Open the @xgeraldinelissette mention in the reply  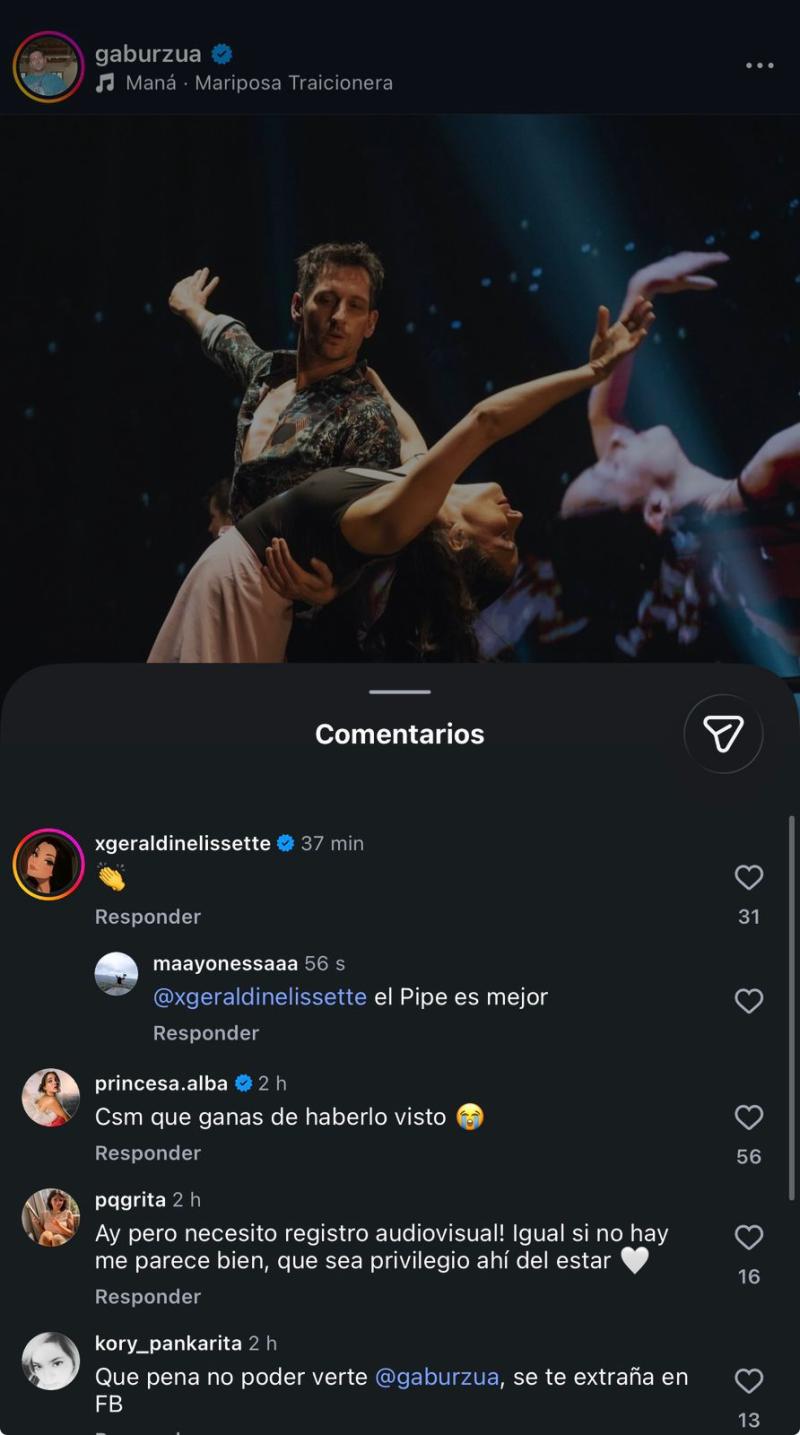click(261, 997)
